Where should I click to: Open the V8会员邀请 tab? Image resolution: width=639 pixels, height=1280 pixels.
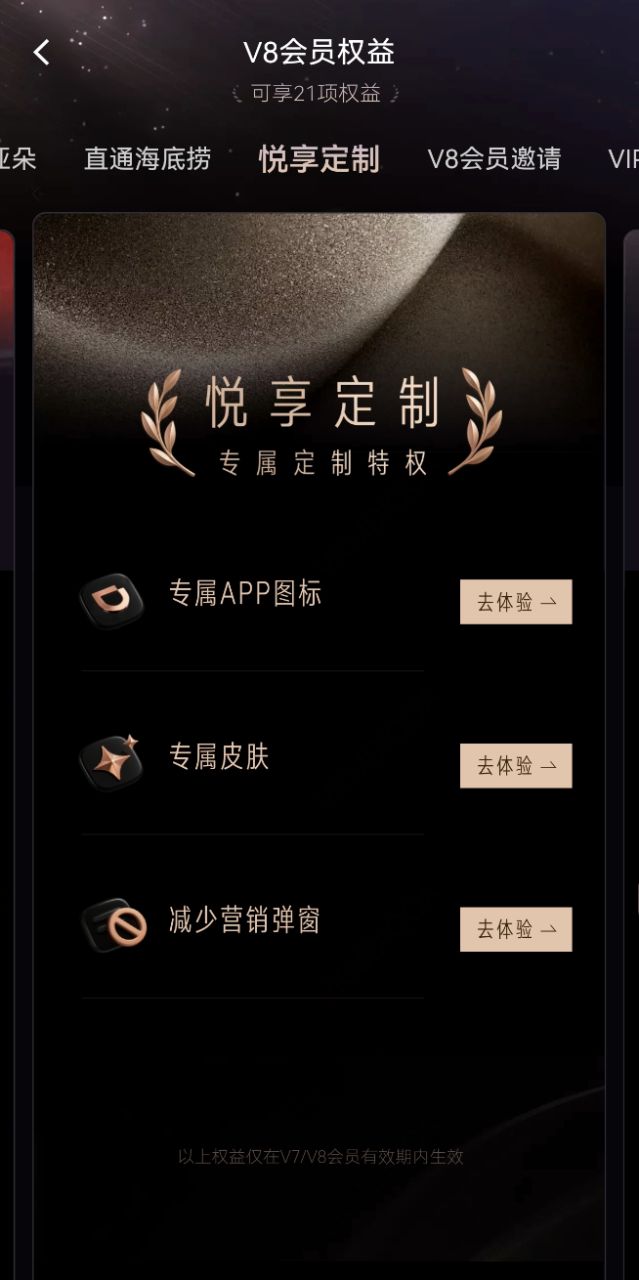pyautogui.click(x=494, y=159)
